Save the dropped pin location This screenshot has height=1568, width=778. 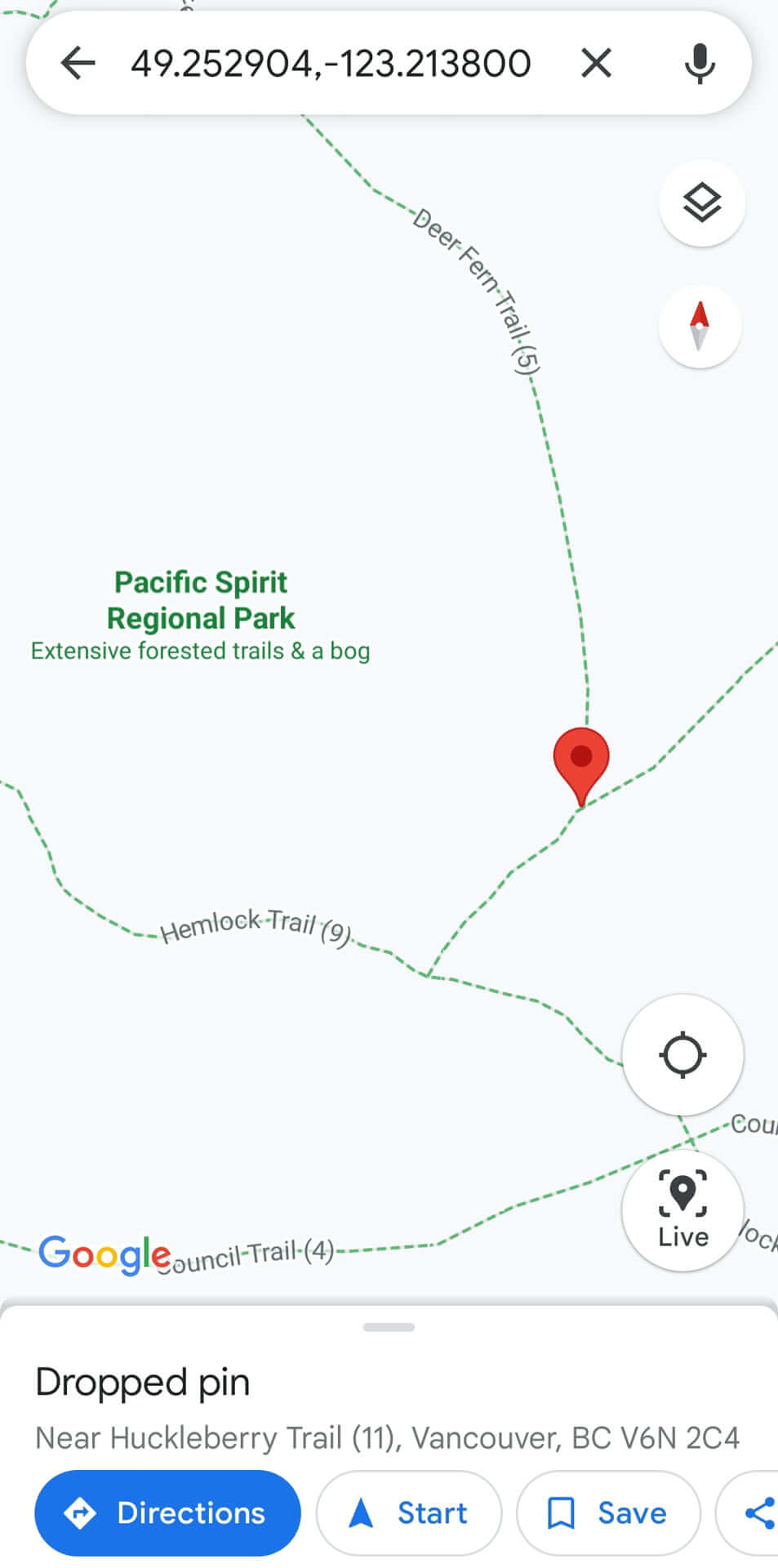(607, 1513)
